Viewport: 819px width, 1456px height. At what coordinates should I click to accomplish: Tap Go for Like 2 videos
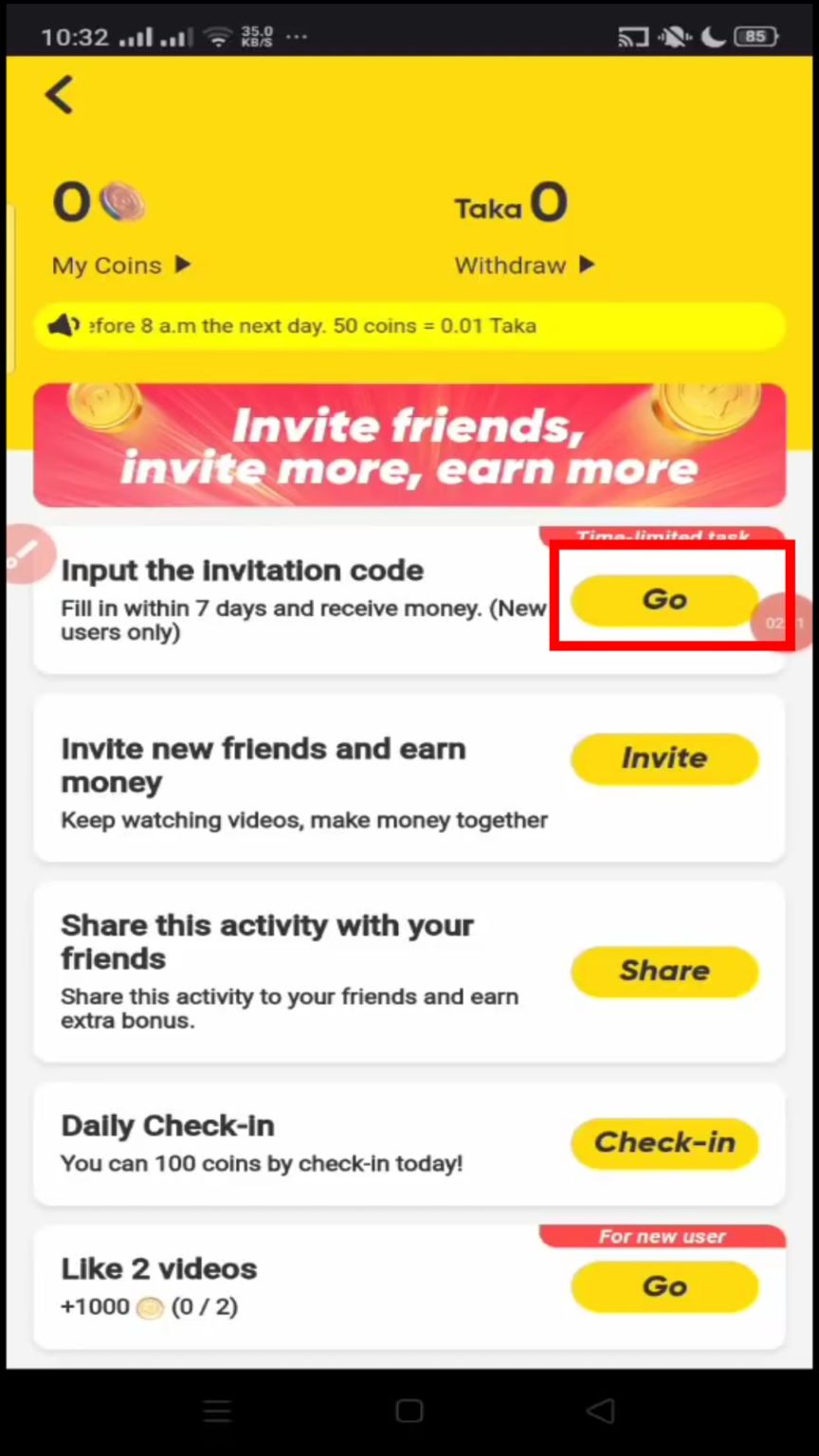pyautogui.click(x=664, y=1286)
